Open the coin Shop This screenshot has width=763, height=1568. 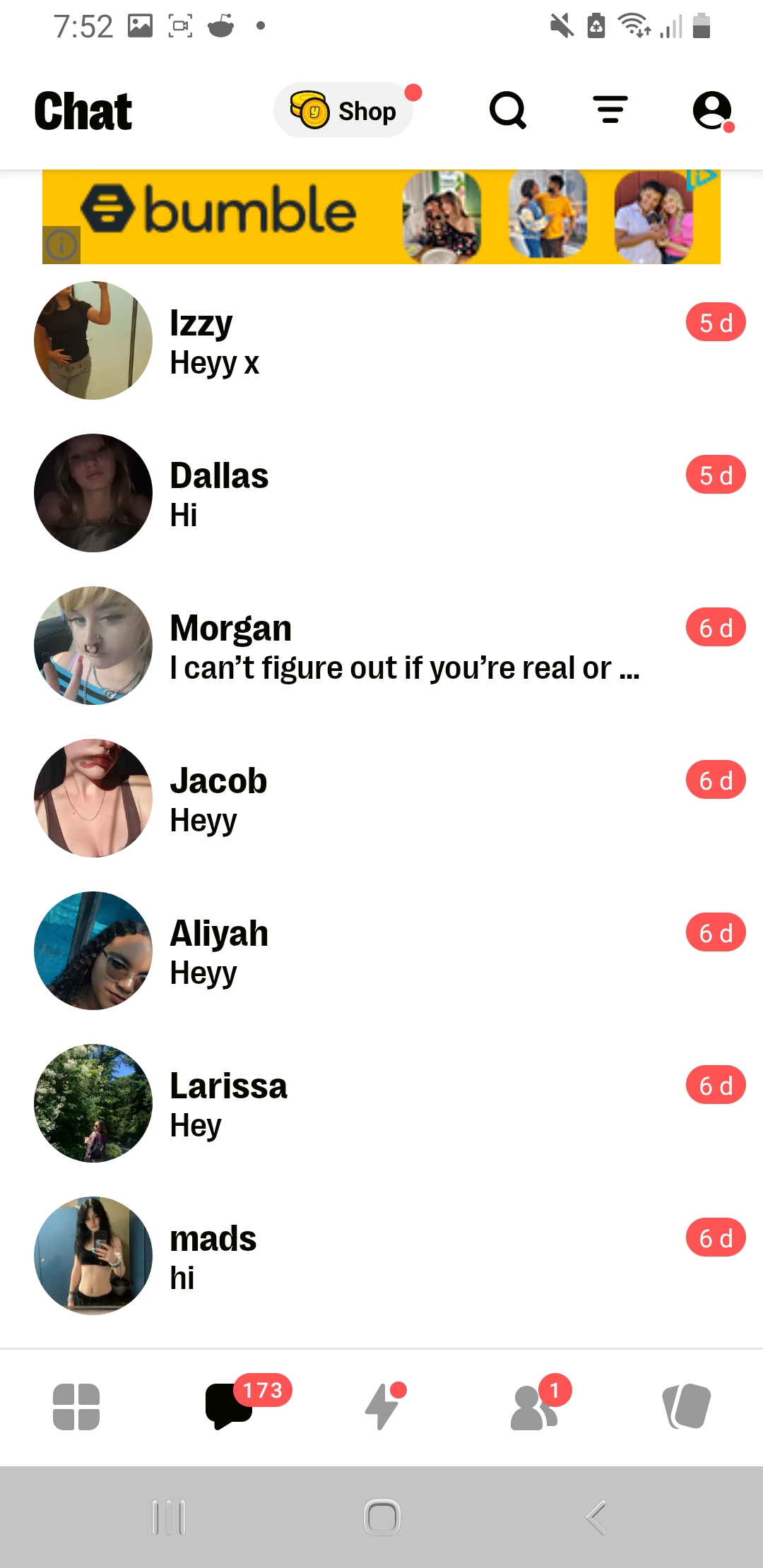coord(344,111)
